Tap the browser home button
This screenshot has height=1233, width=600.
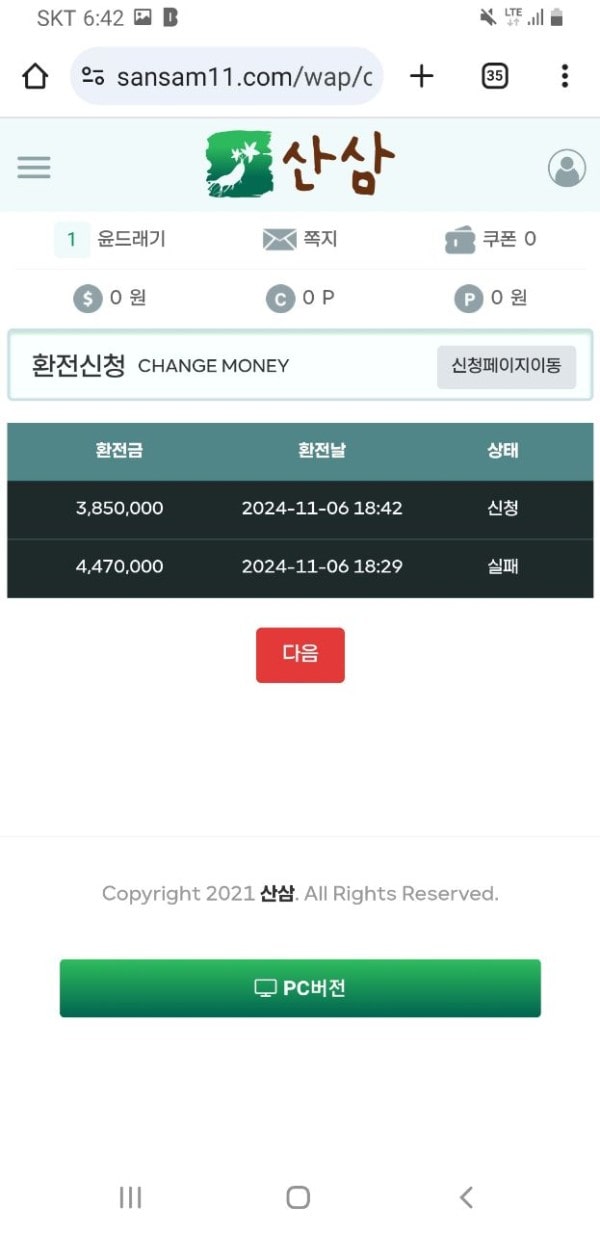pyautogui.click(x=35, y=76)
